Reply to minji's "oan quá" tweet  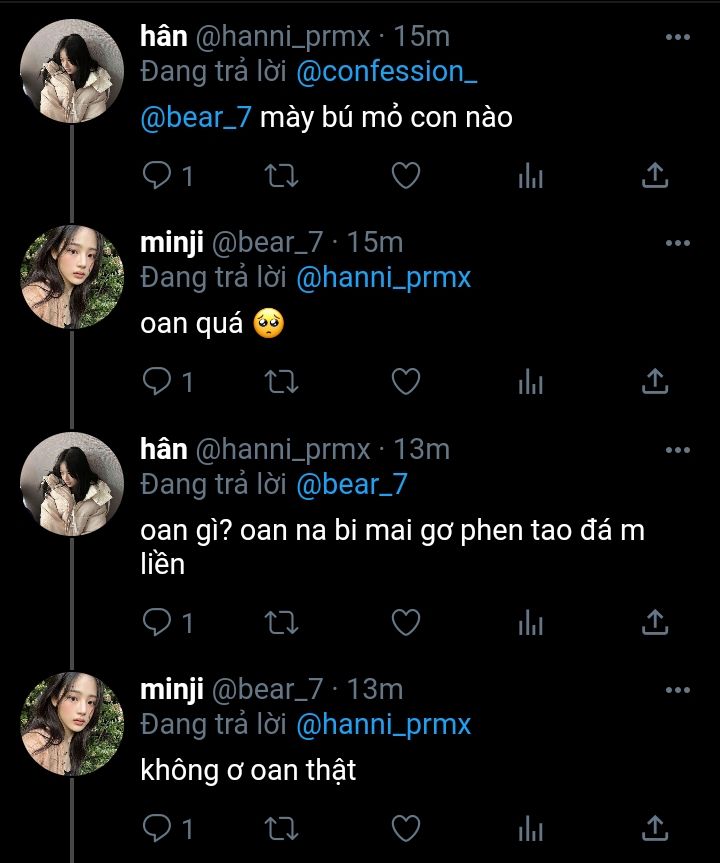(158, 381)
